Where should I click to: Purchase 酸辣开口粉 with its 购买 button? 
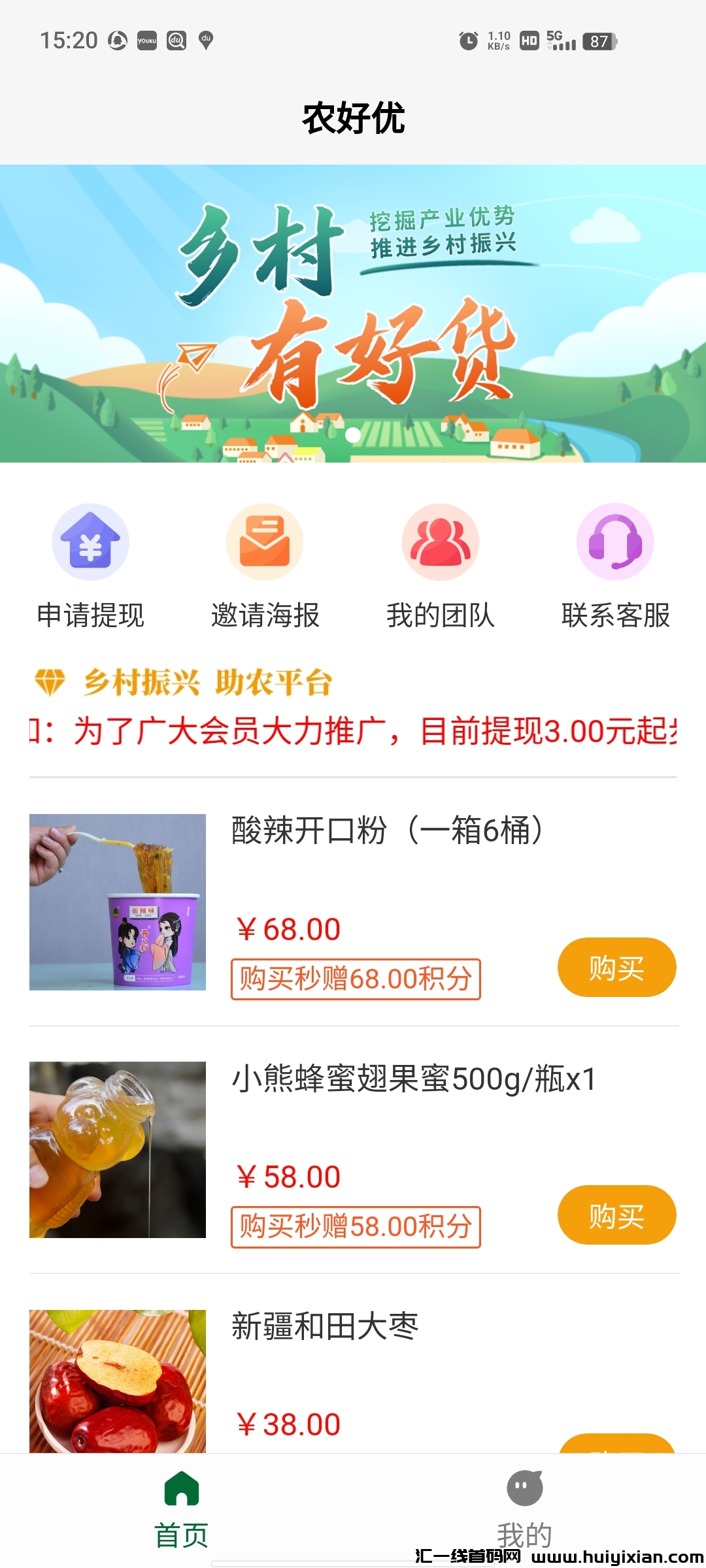point(616,968)
